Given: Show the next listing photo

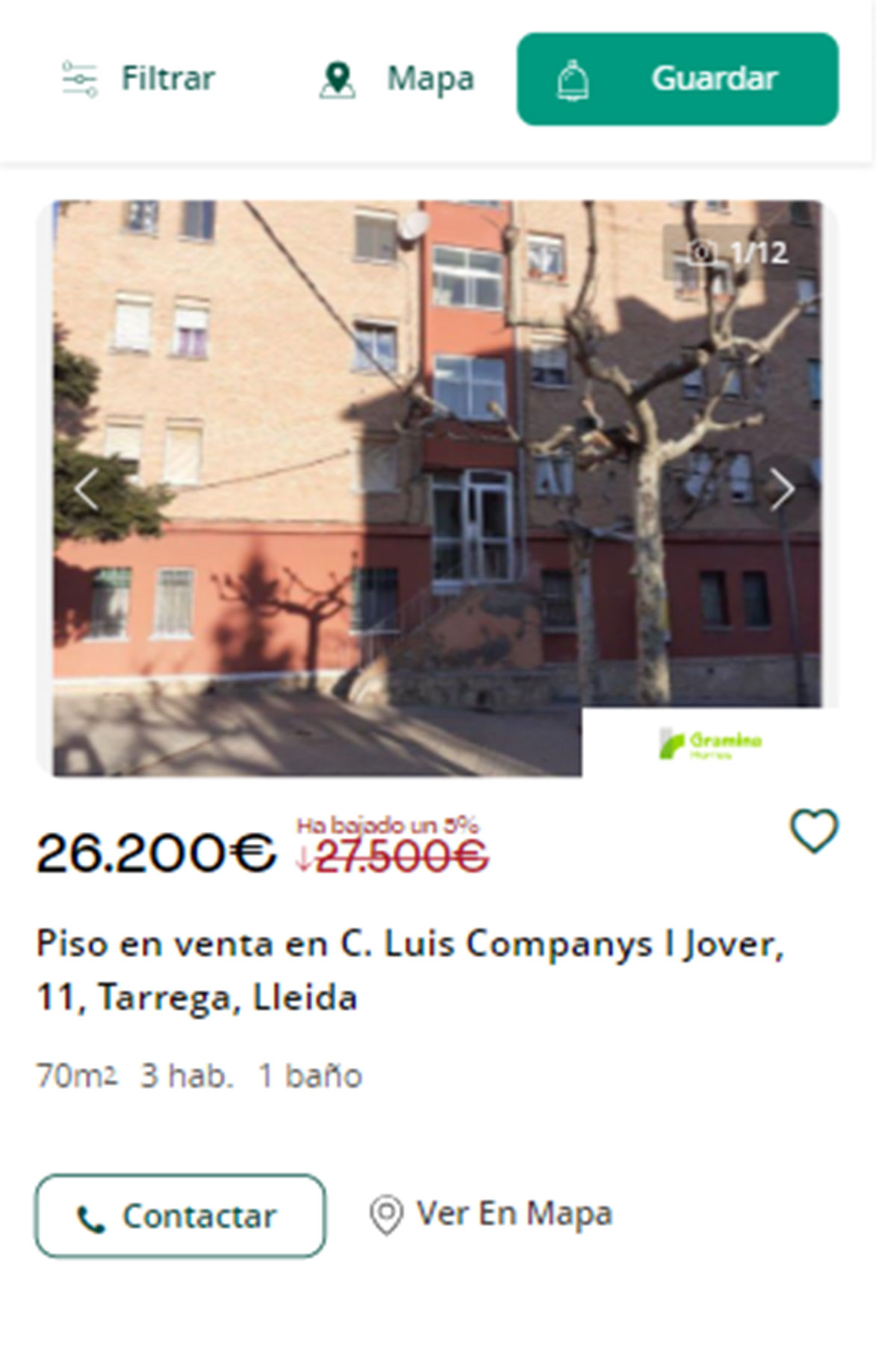Looking at the screenshot, I should pyautogui.click(x=782, y=490).
